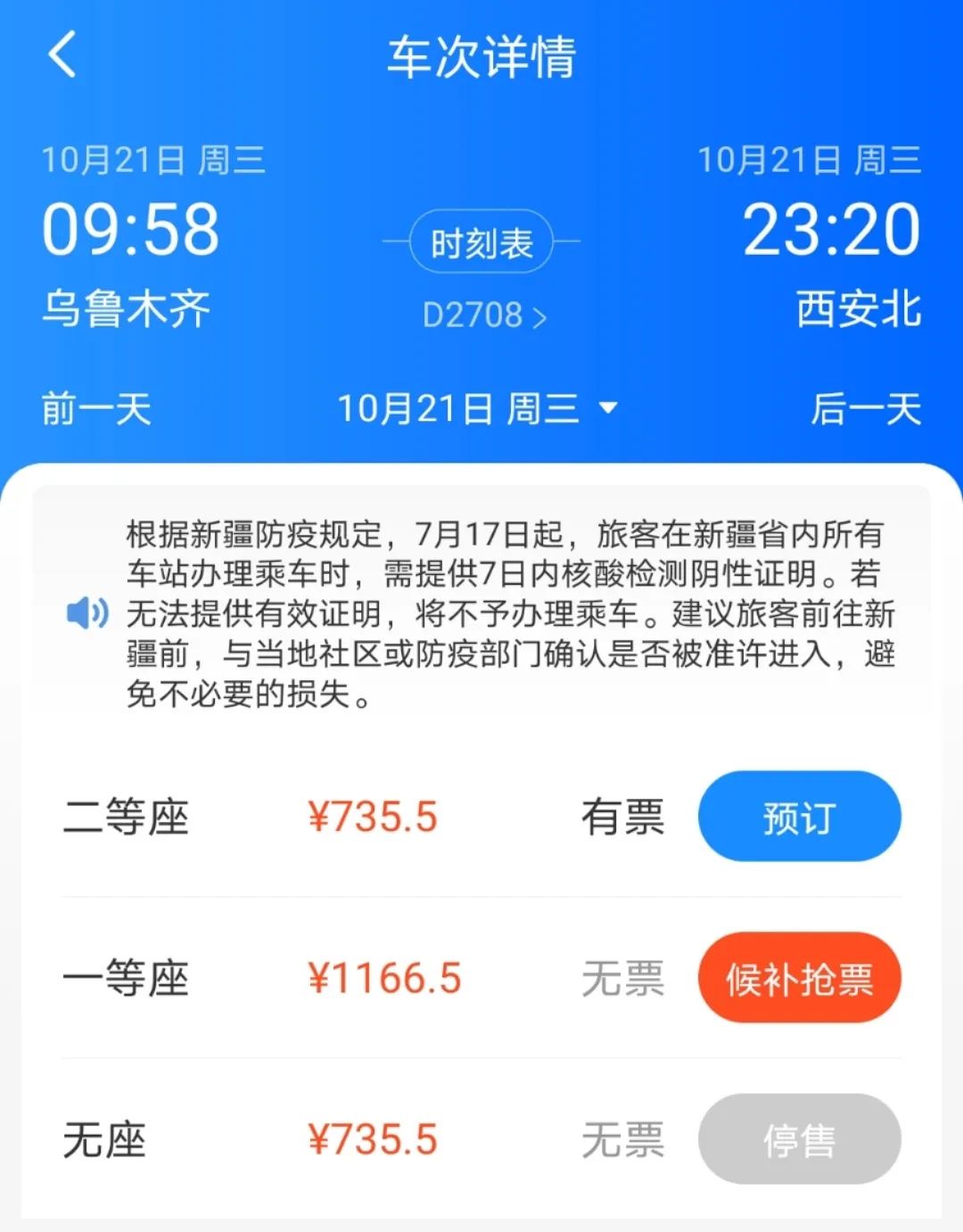The width and height of the screenshot is (963, 1232).
Task: Open the 时刻表 timetable button
Action: point(481,242)
